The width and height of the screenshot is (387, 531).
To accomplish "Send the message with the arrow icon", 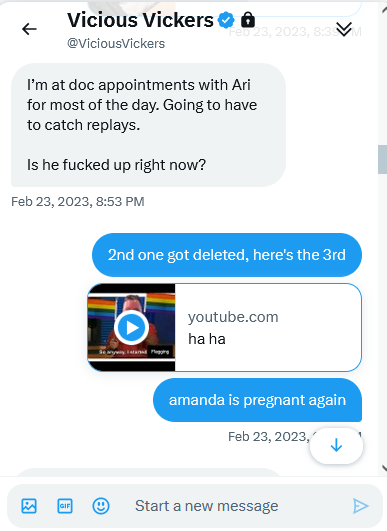I will (361, 506).
